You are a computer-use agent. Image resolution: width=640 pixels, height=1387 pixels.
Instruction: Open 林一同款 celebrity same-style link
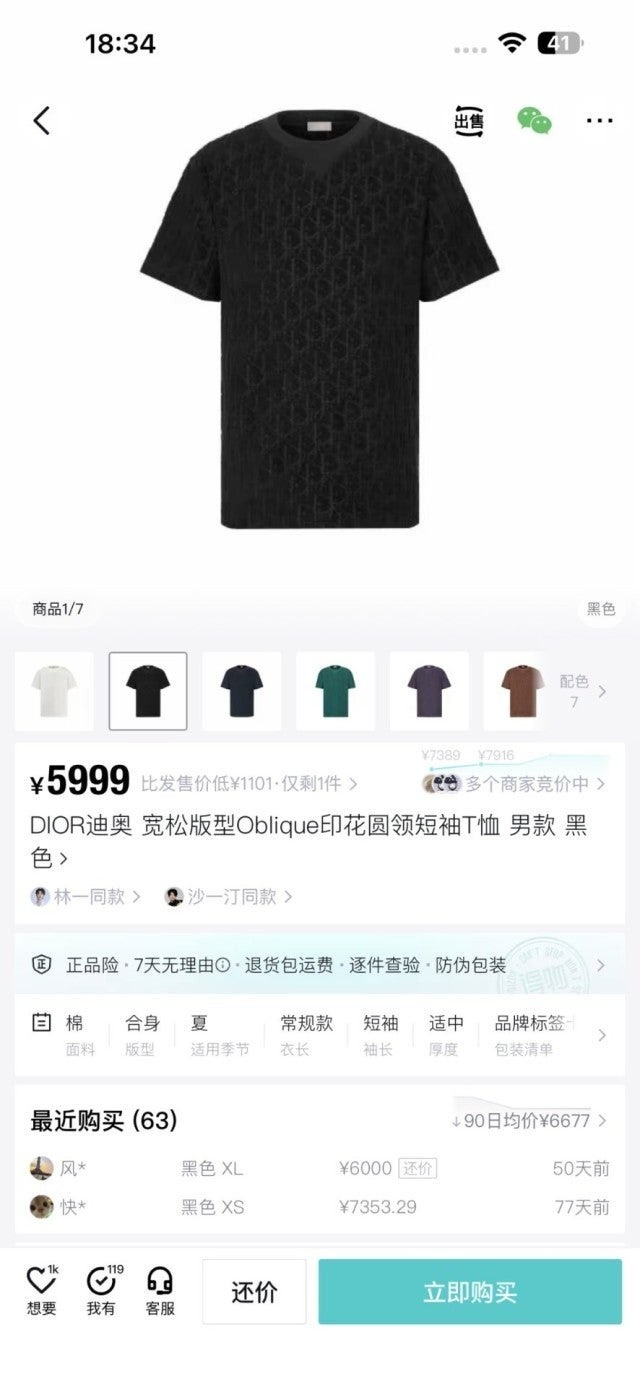[86, 897]
